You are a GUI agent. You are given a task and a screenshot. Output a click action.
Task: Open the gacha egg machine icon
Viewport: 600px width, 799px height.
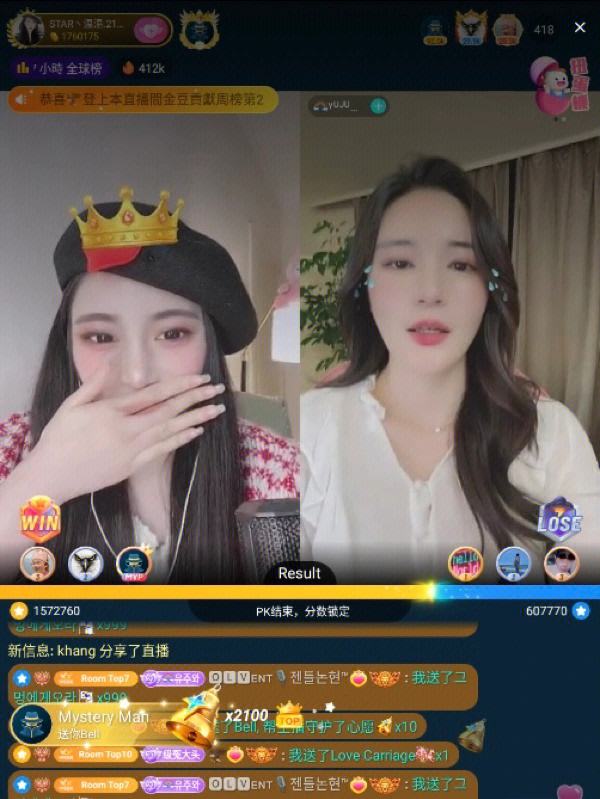(x=559, y=87)
